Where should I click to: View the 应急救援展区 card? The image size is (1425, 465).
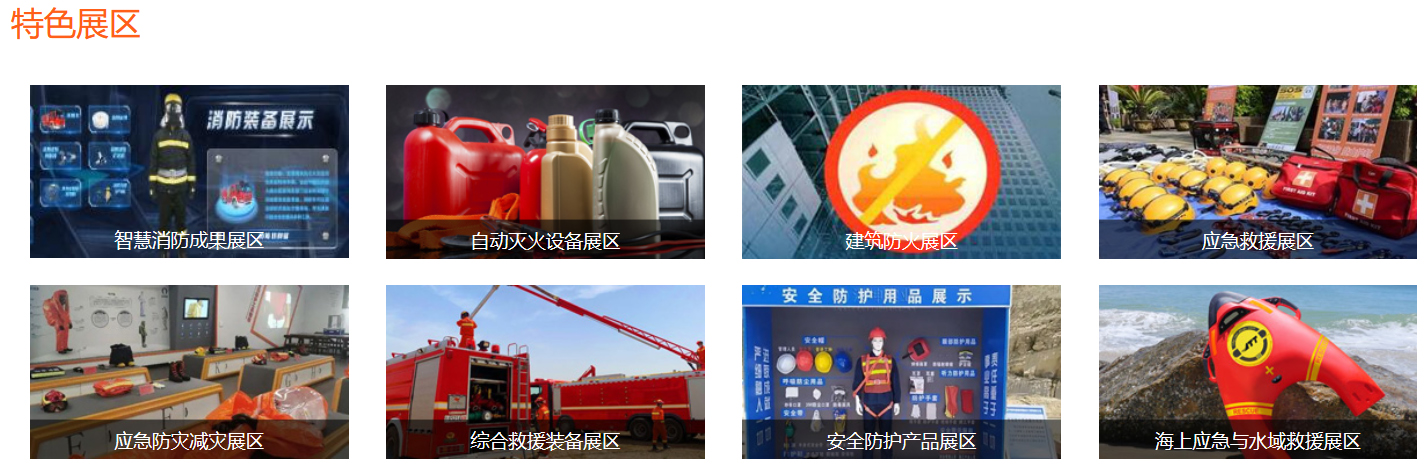(1257, 171)
